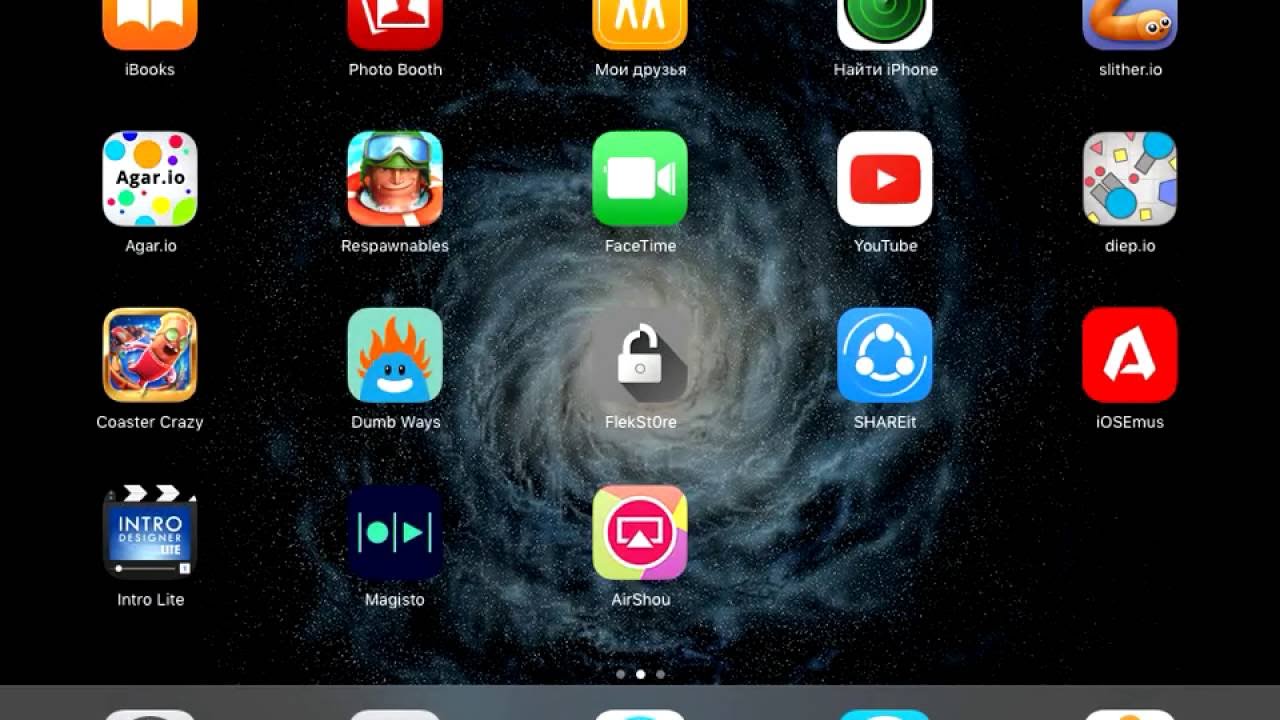This screenshot has height=720, width=1280.
Task: Open Respawnables
Action: 395,179
